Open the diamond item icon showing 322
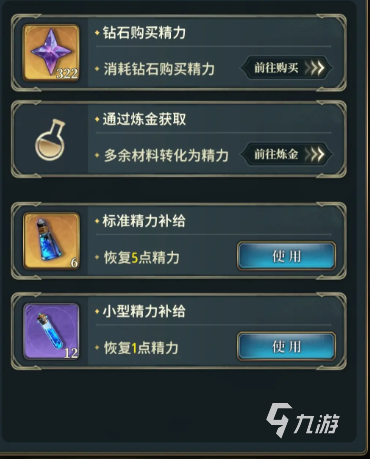The width and height of the screenshot is (370, 459). click(51, 53)
